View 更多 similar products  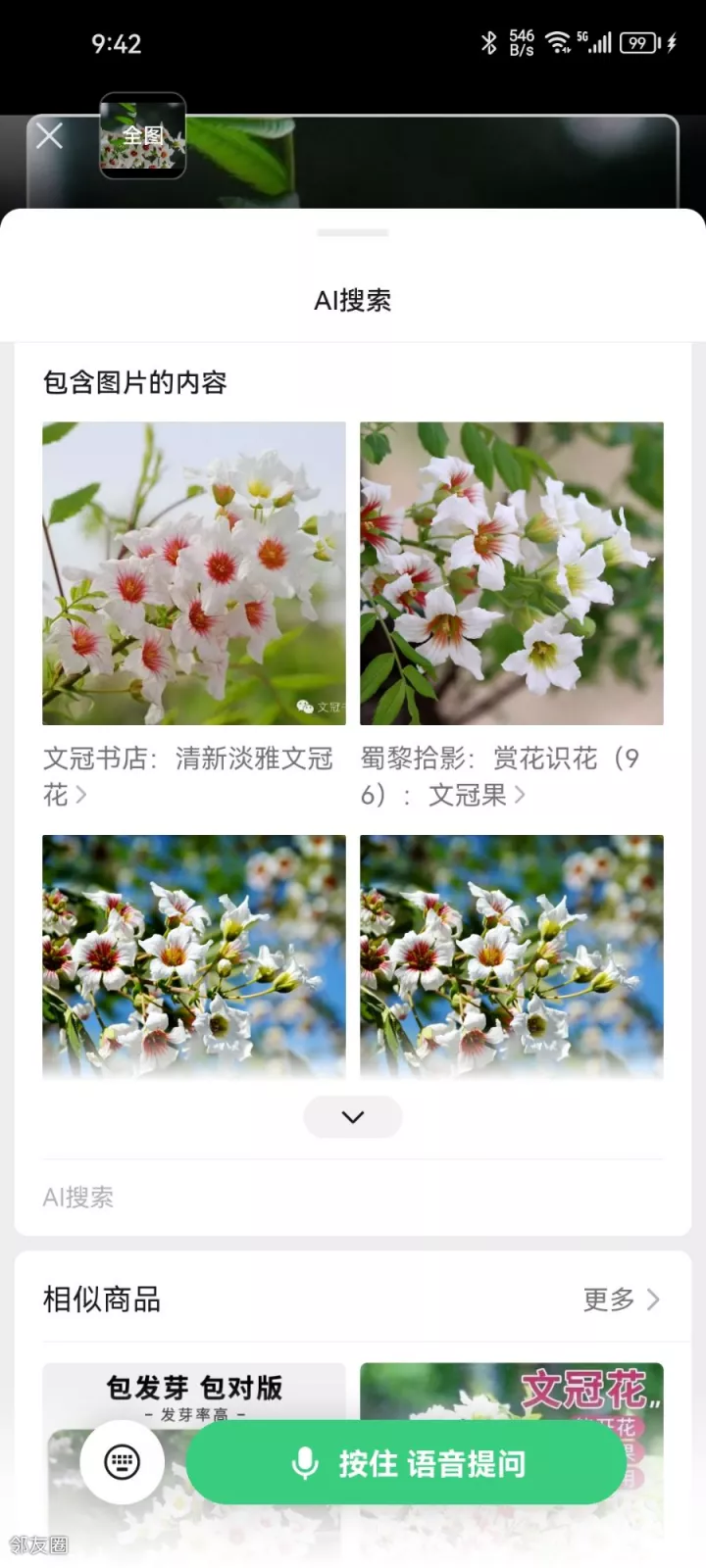[622, 1299]
